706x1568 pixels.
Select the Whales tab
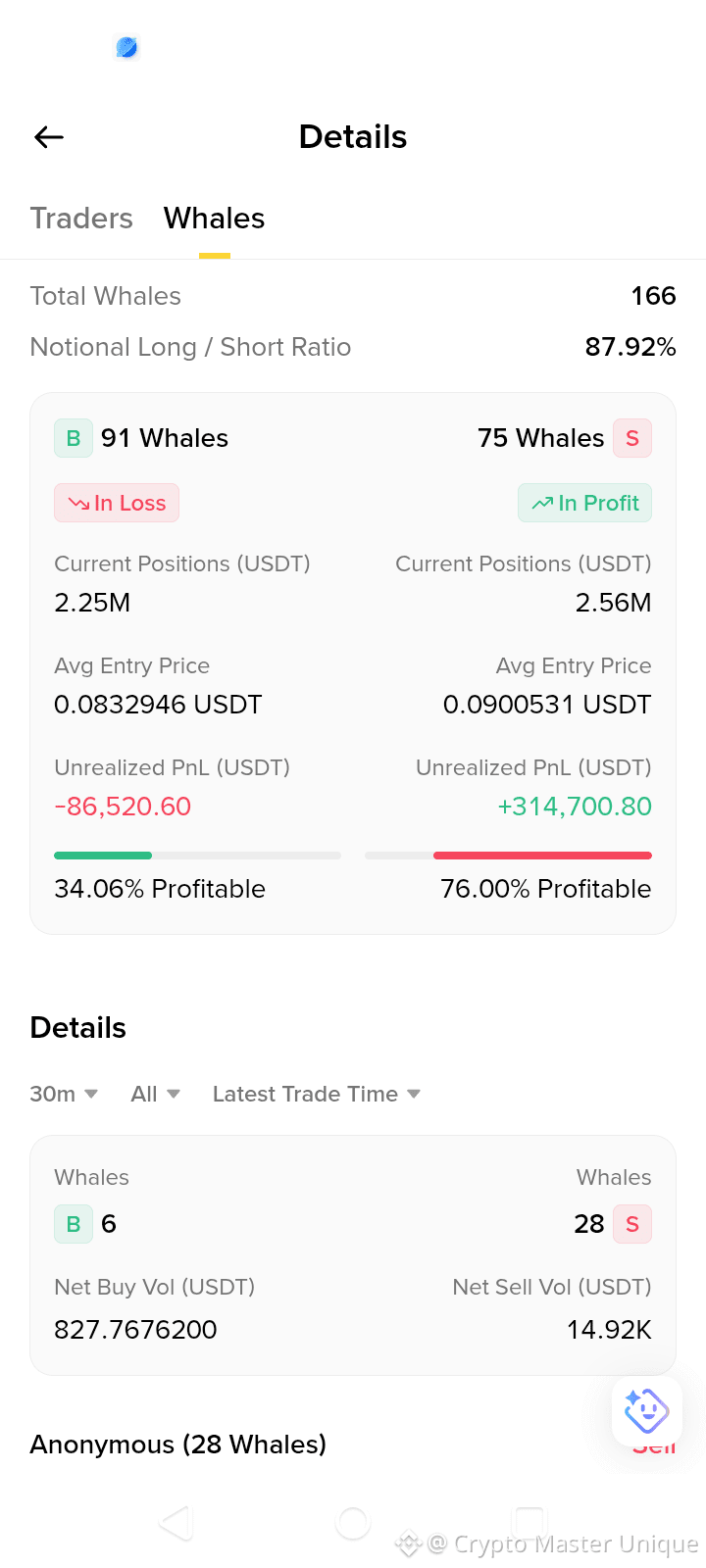[214, 218]
